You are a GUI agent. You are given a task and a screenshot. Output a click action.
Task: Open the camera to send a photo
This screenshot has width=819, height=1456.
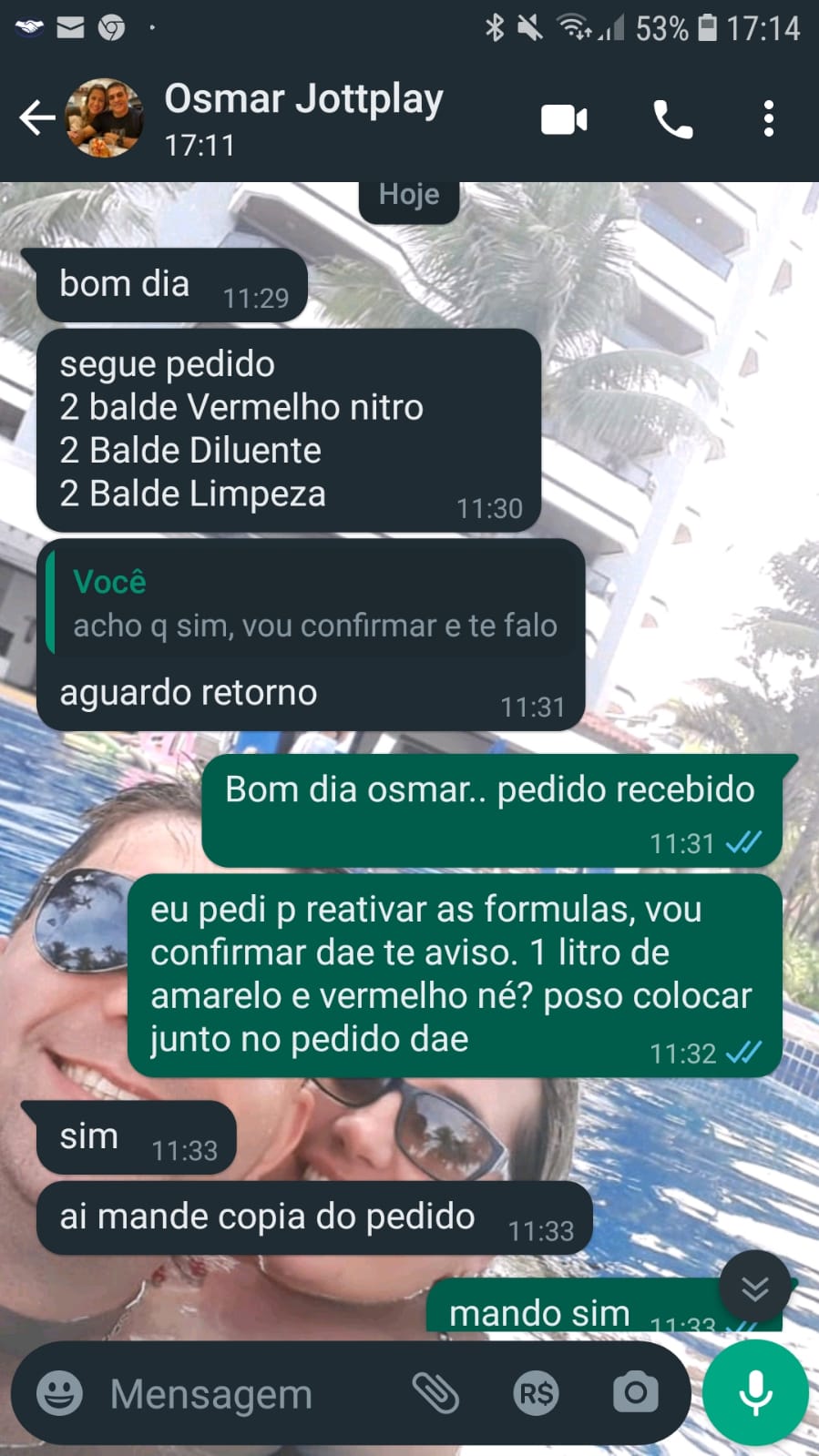635,1392
